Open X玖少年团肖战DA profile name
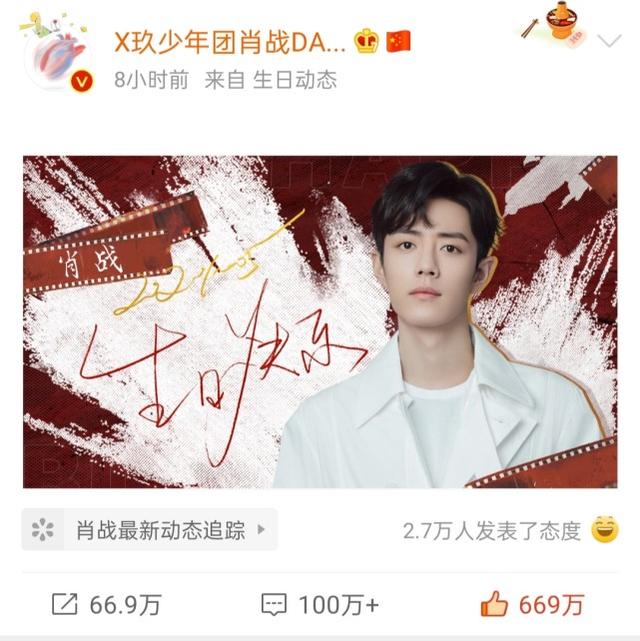640x641 pixels. tap(230, 41)
